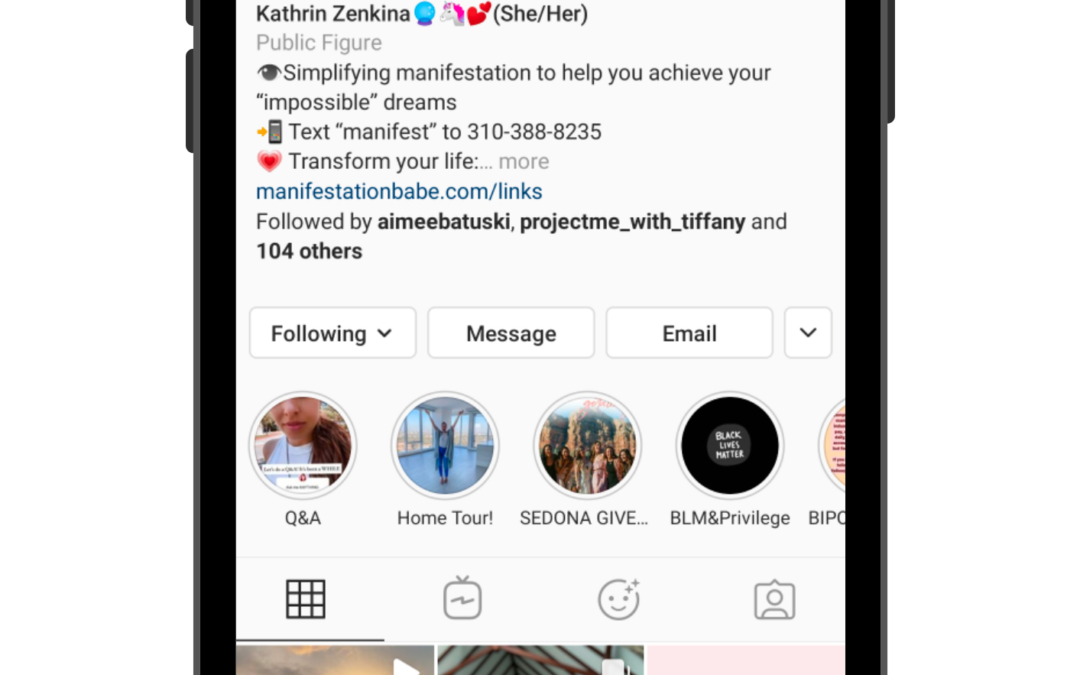Open the manifestationbabe.com/links link
This screenshot has height=675, width=1080.
click(399, 191)
